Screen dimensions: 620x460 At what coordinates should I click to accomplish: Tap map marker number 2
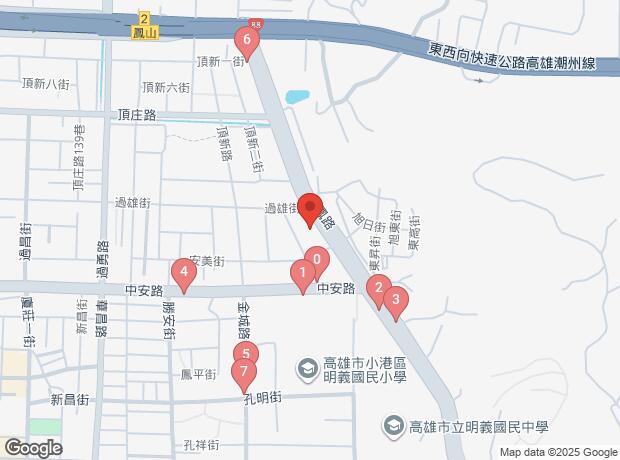click(378, 291)
